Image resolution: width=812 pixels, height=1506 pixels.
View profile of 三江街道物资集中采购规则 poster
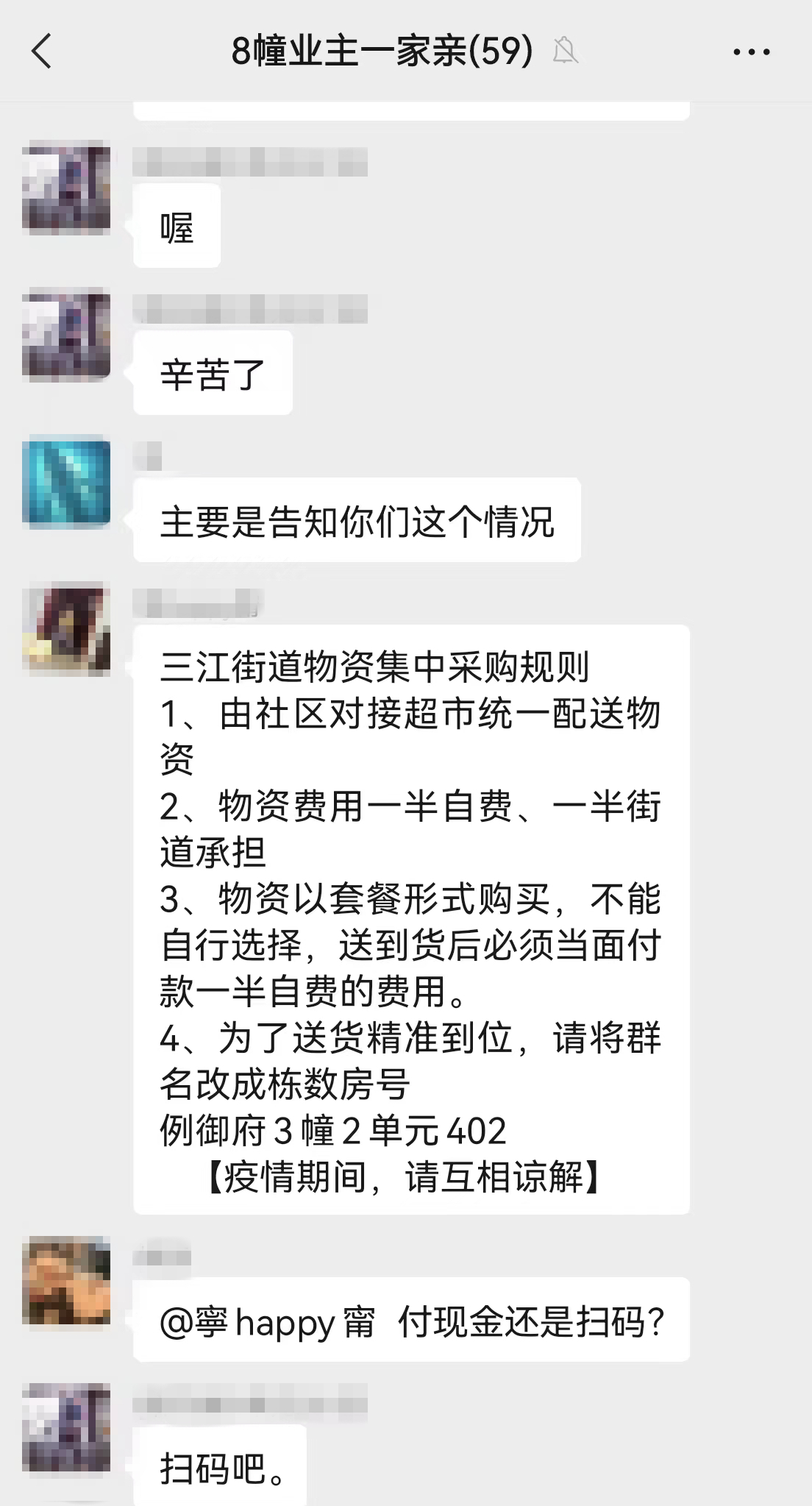click(x=66, y=631)
